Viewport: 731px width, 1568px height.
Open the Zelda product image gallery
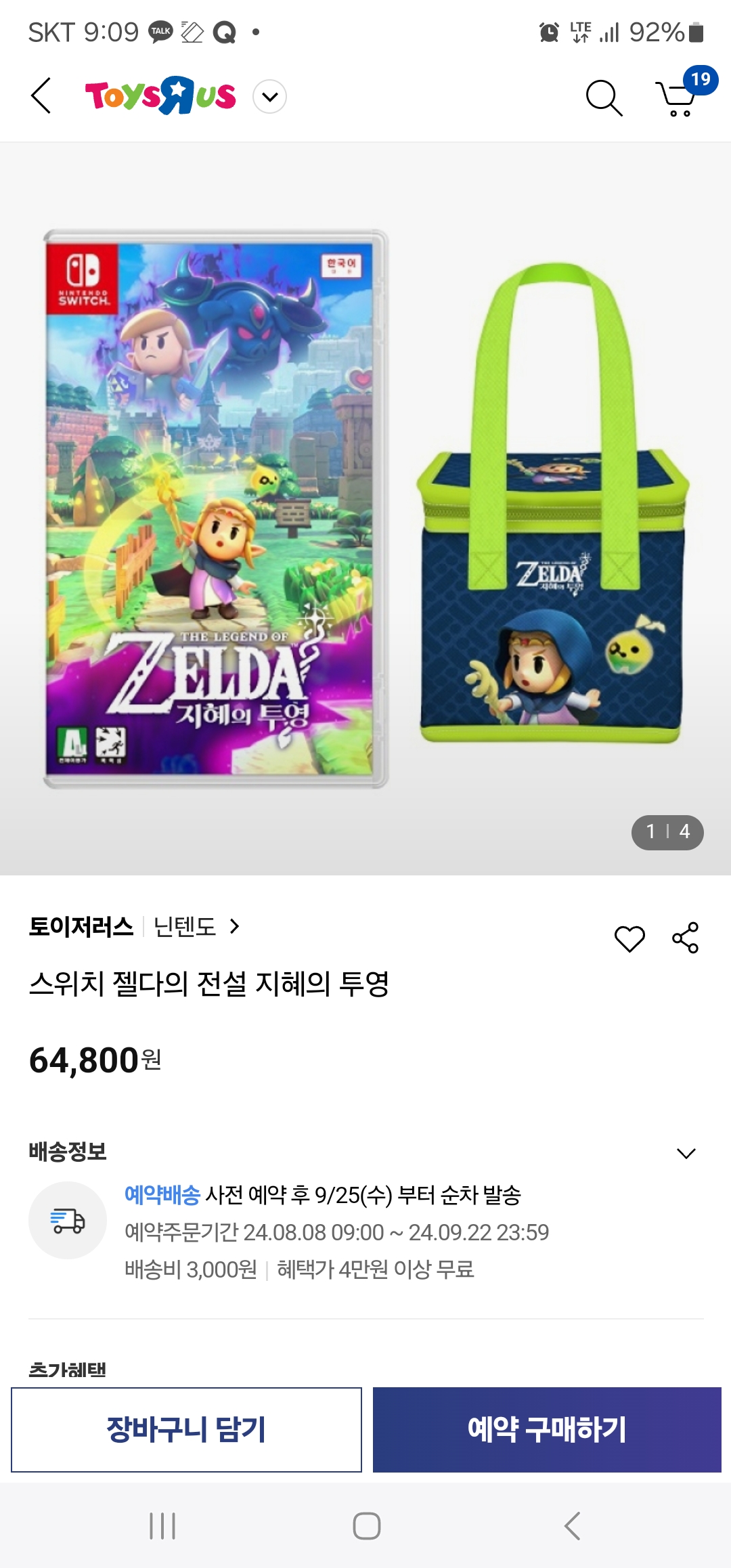(365, 508)
